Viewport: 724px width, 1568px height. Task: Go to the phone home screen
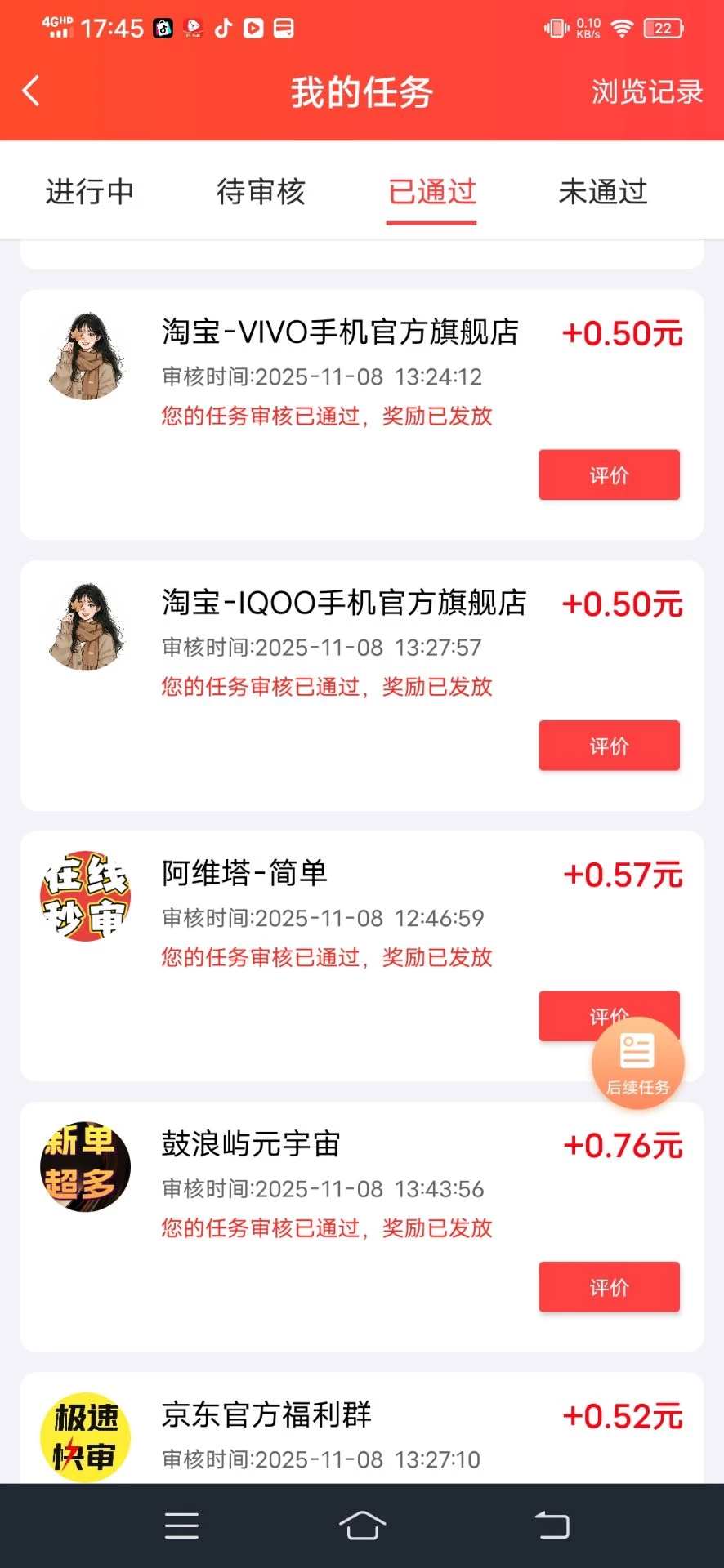(x=362, y=1526)
